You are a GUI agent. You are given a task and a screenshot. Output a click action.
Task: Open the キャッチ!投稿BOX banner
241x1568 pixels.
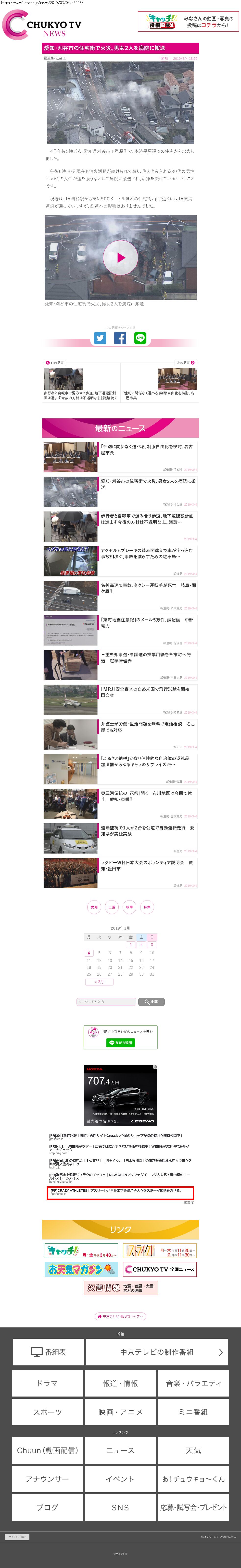(x=188, y=22)
